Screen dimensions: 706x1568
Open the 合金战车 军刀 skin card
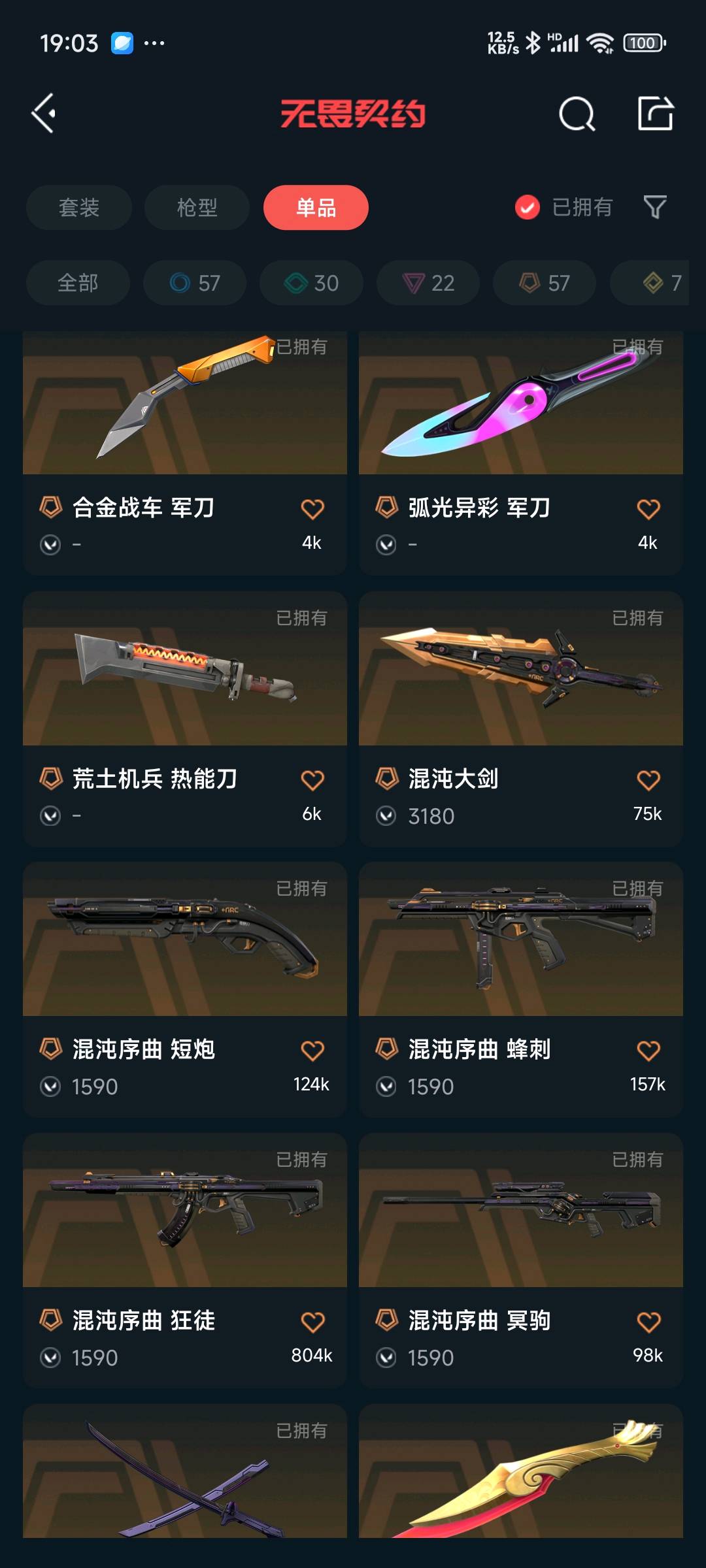[185, 418]
